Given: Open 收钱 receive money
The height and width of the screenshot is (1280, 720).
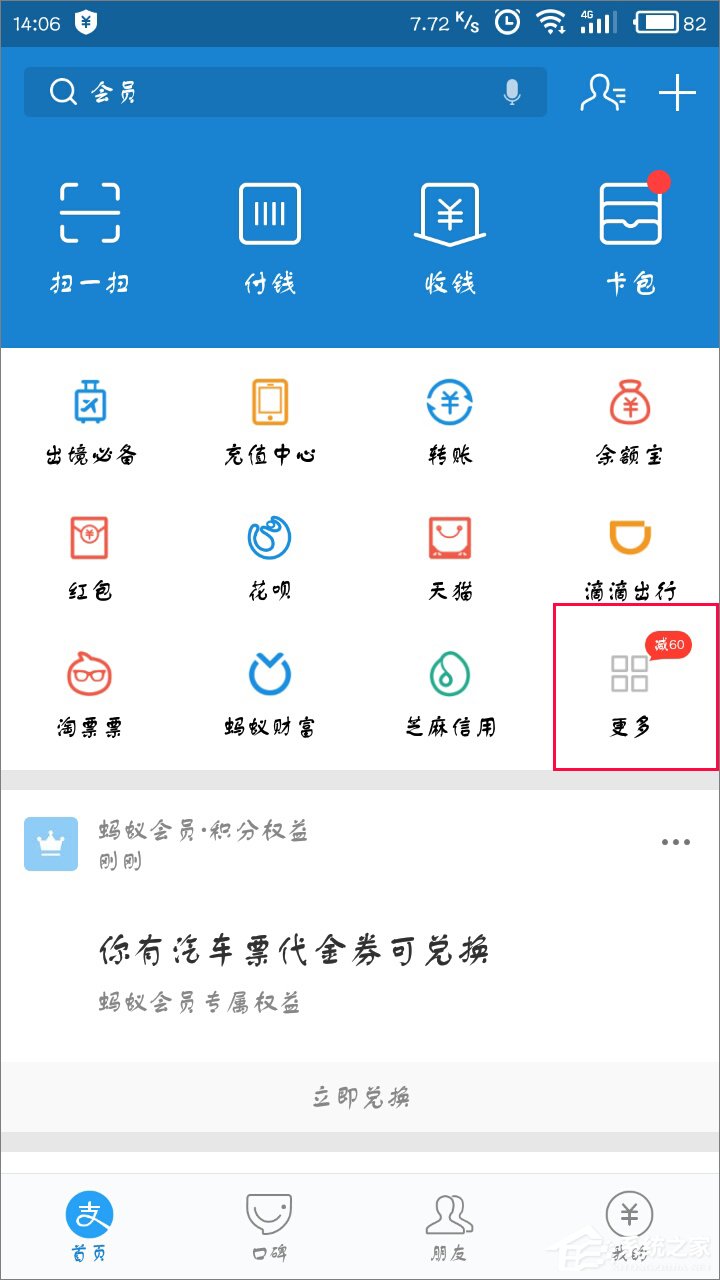Looking at the screenshot, I should (x=450, y=237).
